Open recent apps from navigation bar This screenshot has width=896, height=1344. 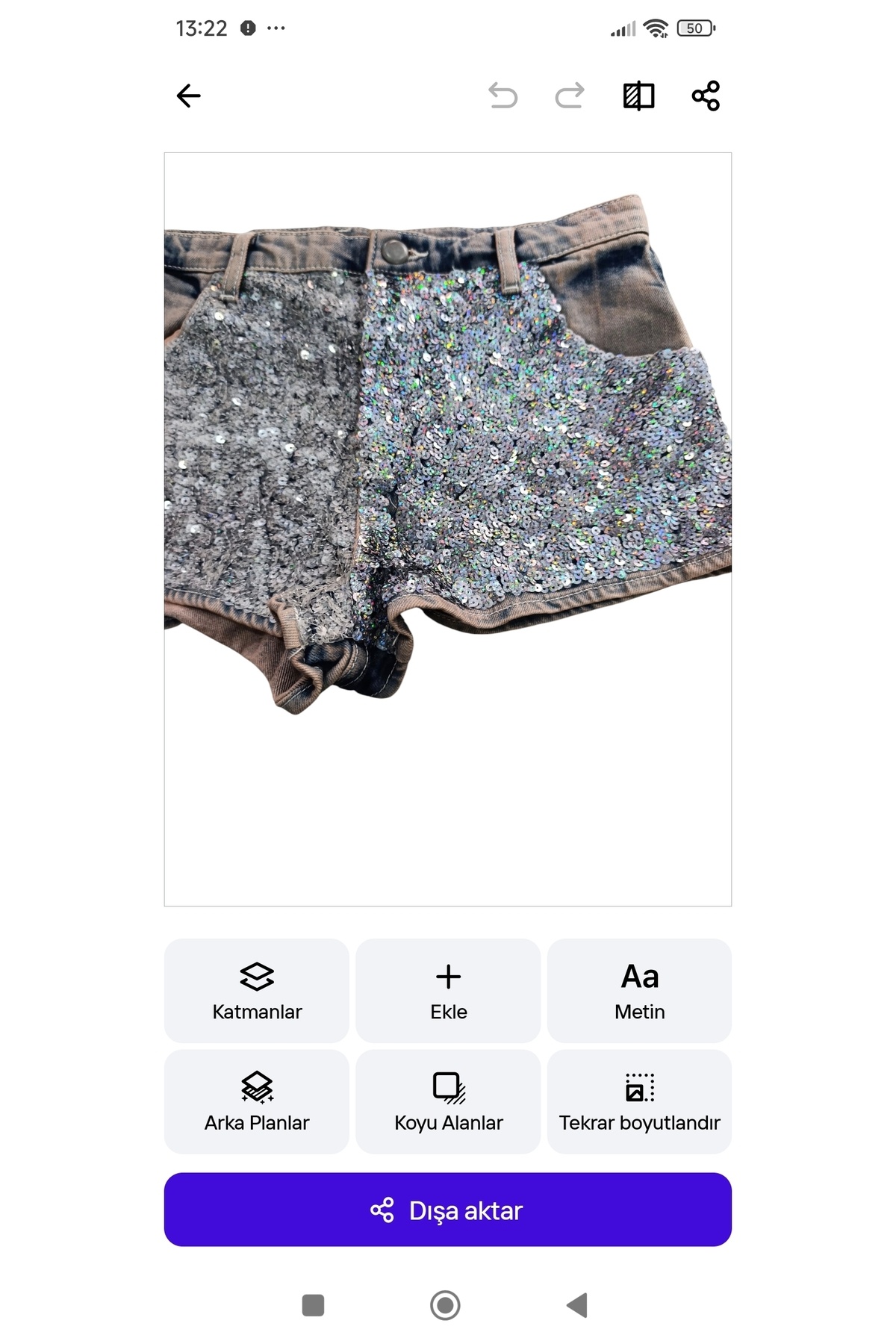point(313,1305)
